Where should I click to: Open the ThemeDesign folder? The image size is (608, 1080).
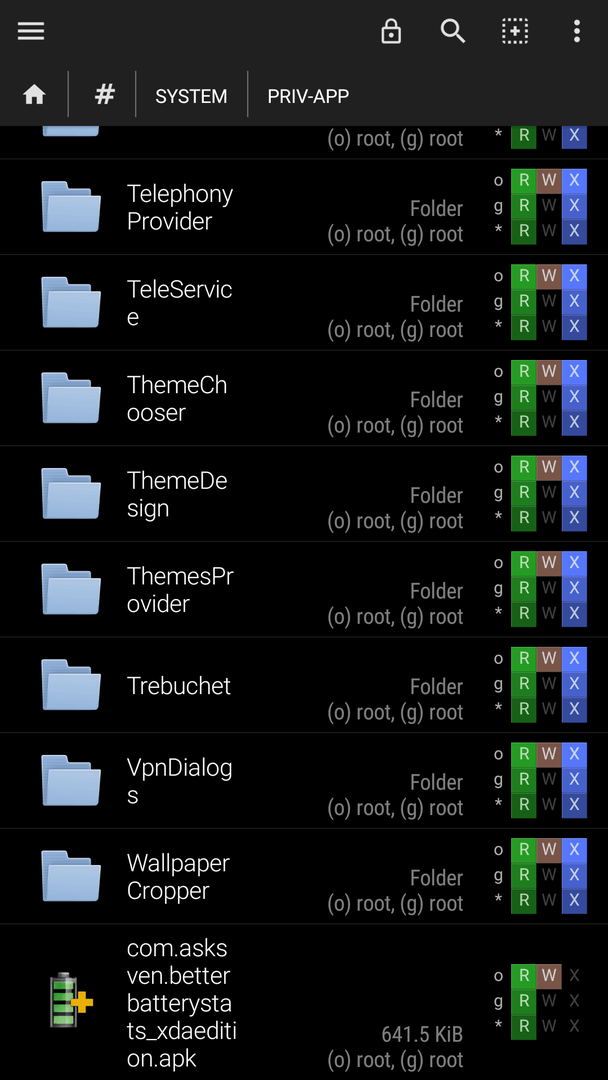pos(304,495)
